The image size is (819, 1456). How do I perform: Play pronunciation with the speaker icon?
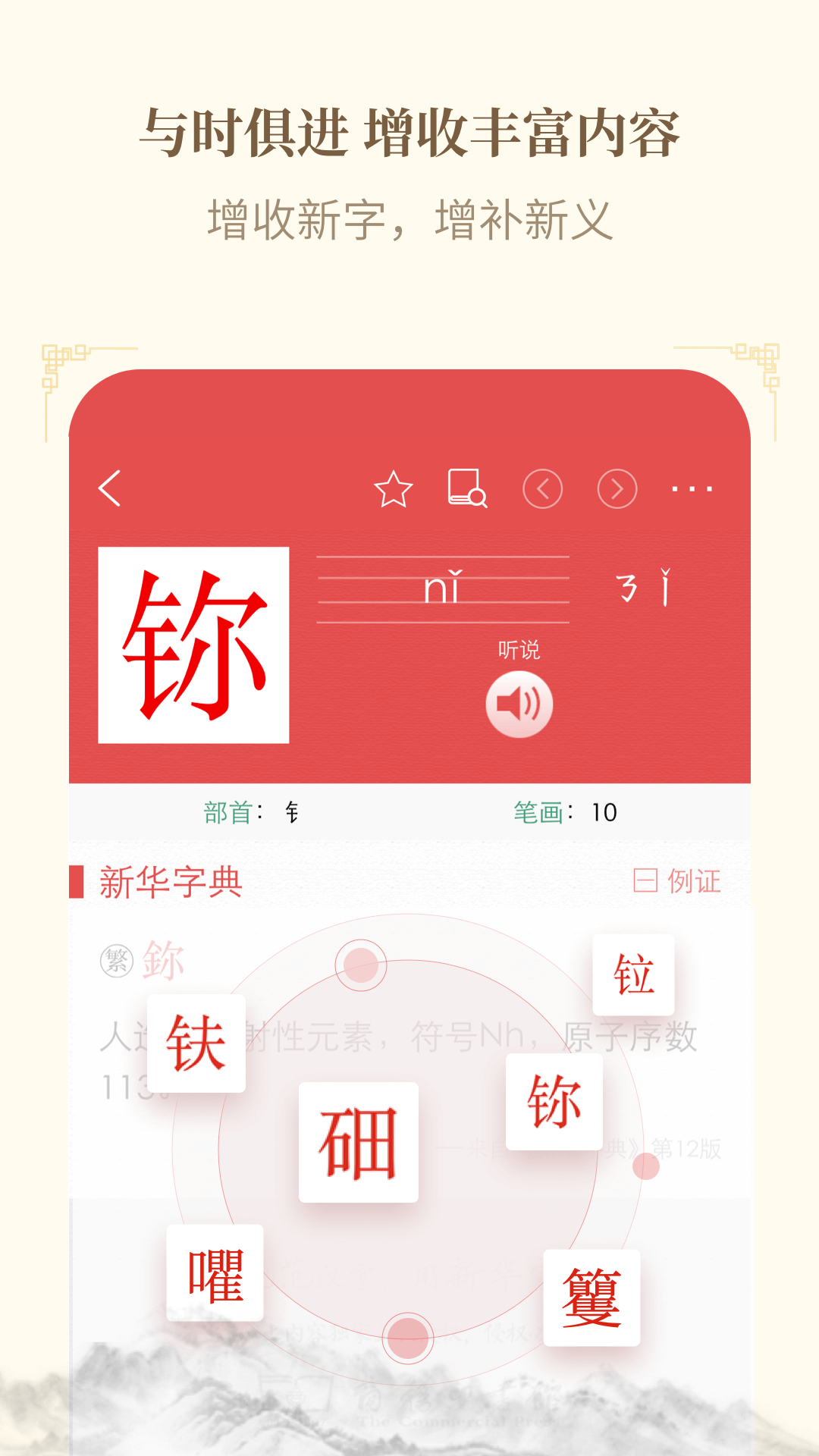tap(519, 704)
